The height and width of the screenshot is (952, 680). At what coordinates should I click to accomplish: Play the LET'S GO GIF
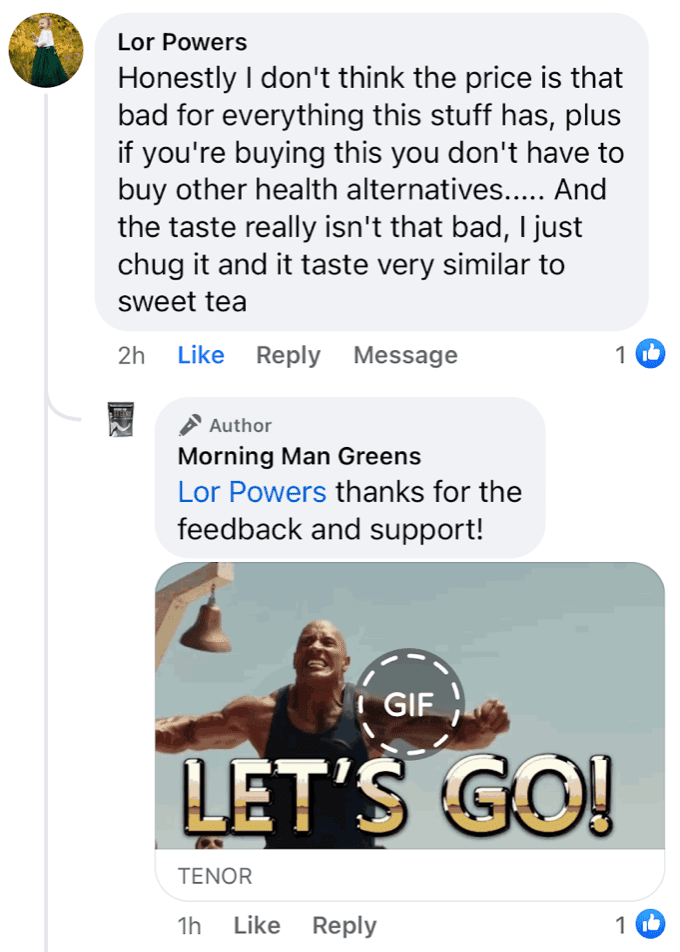[x=410, y=705]
